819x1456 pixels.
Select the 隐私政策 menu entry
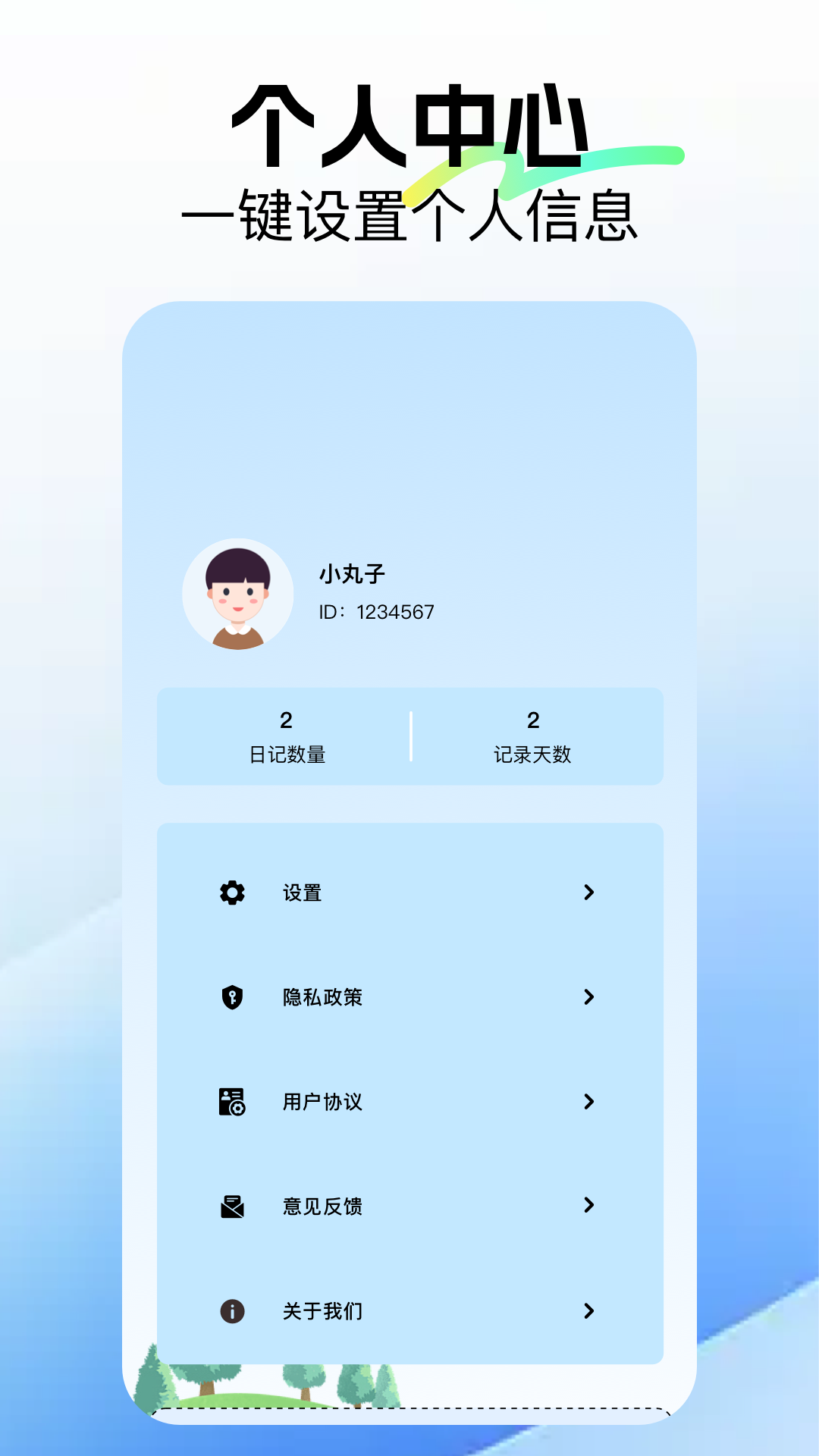coord(322,998)
